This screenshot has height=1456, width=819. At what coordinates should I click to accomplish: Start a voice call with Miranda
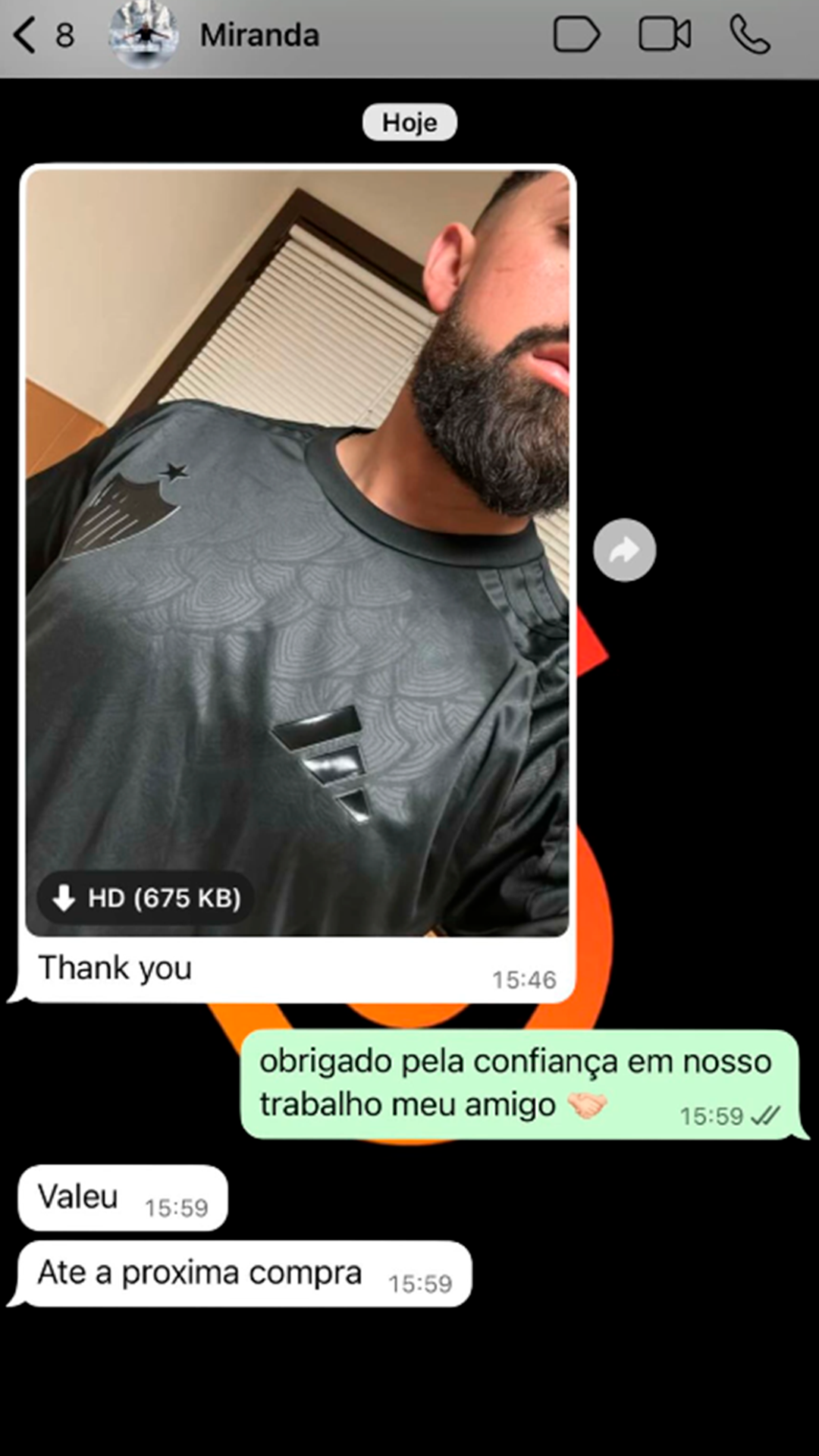click(x=747, y=35)
